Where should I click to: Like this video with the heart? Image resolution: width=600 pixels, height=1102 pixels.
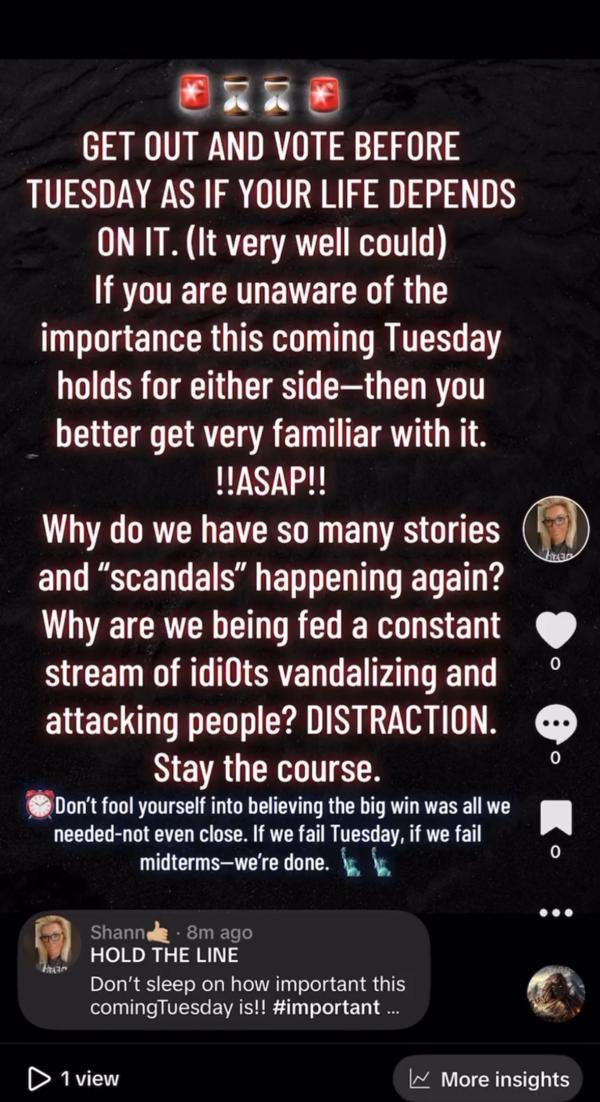556,629
